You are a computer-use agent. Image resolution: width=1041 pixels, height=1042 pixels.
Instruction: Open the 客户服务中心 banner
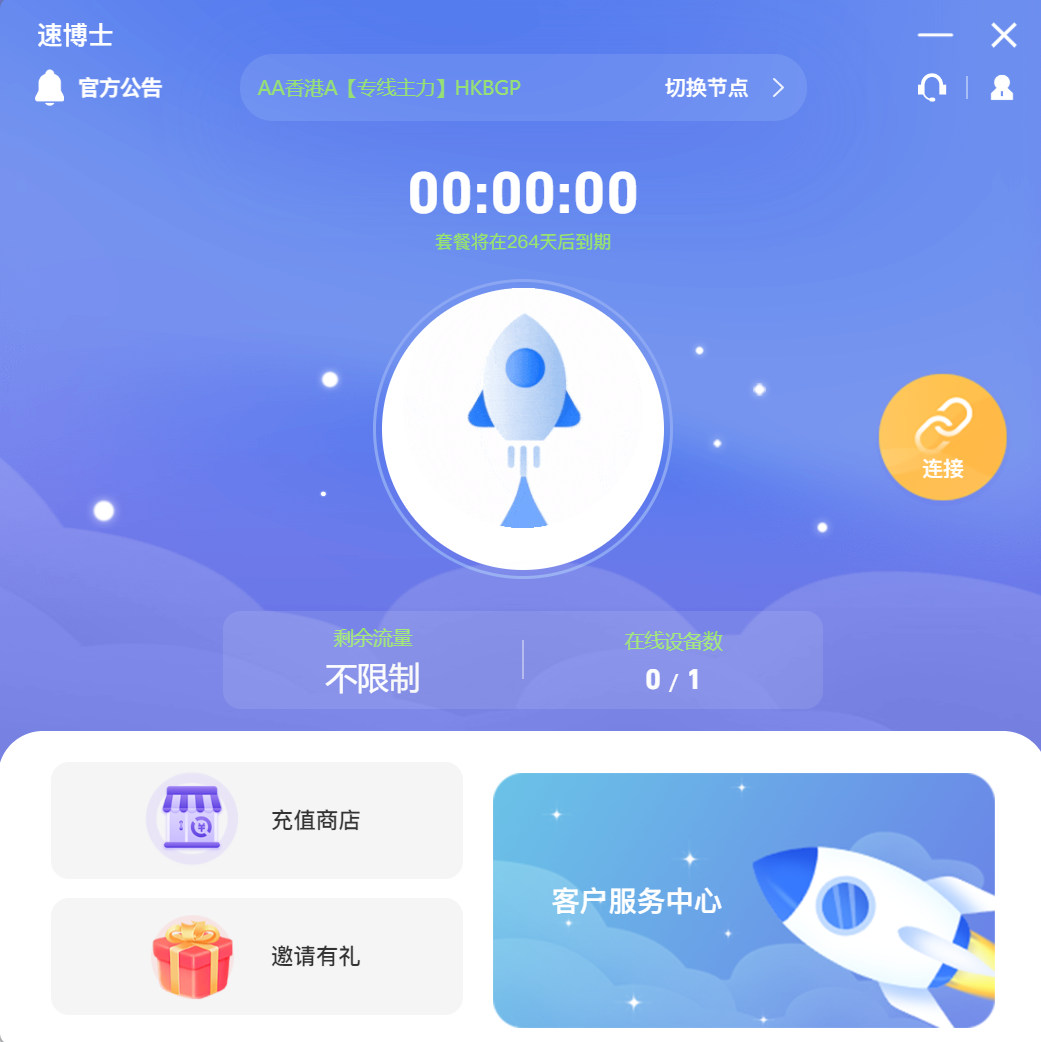tap(743, 900)
